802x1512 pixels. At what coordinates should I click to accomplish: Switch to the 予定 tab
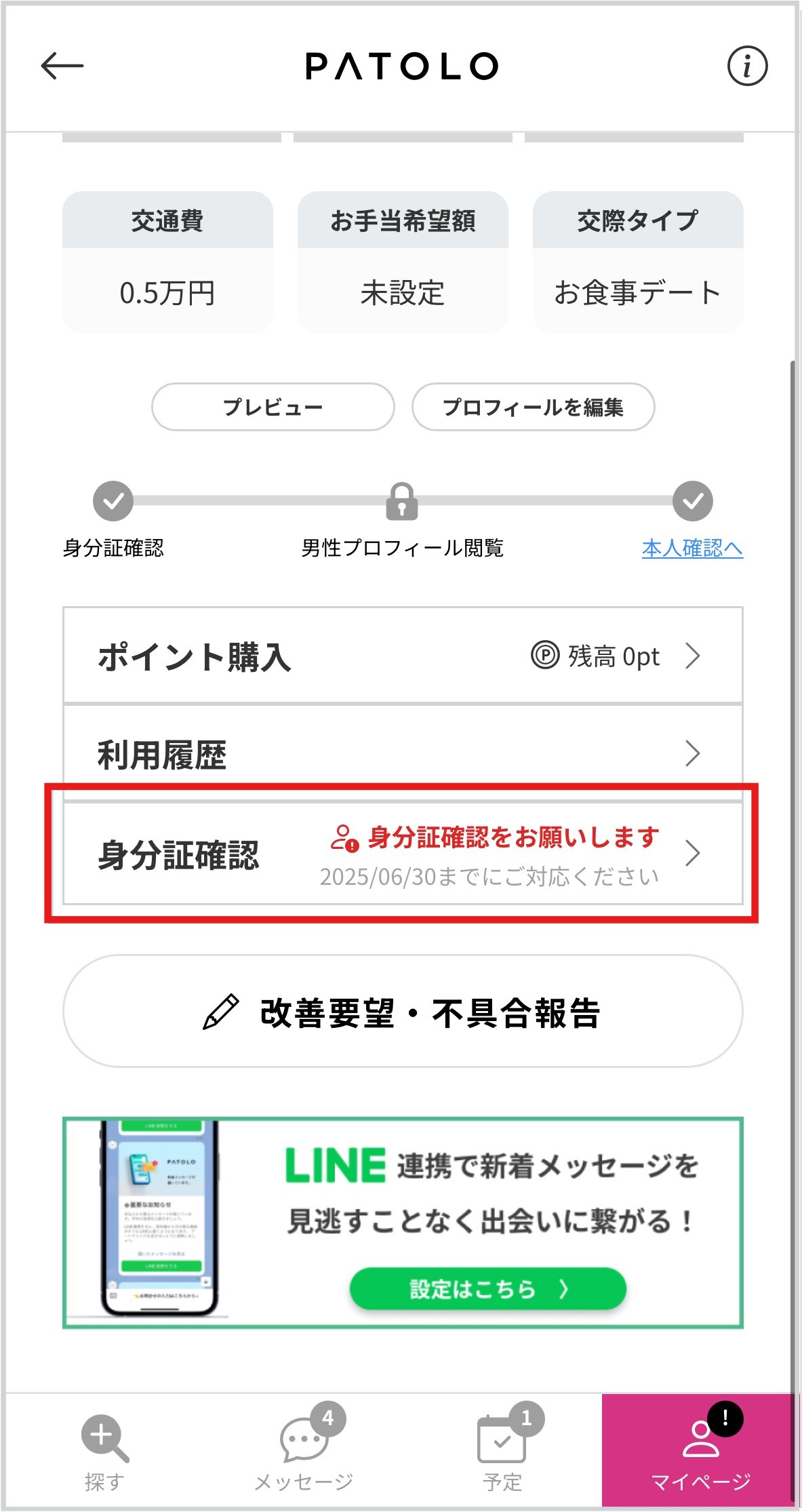point(502,1451)
